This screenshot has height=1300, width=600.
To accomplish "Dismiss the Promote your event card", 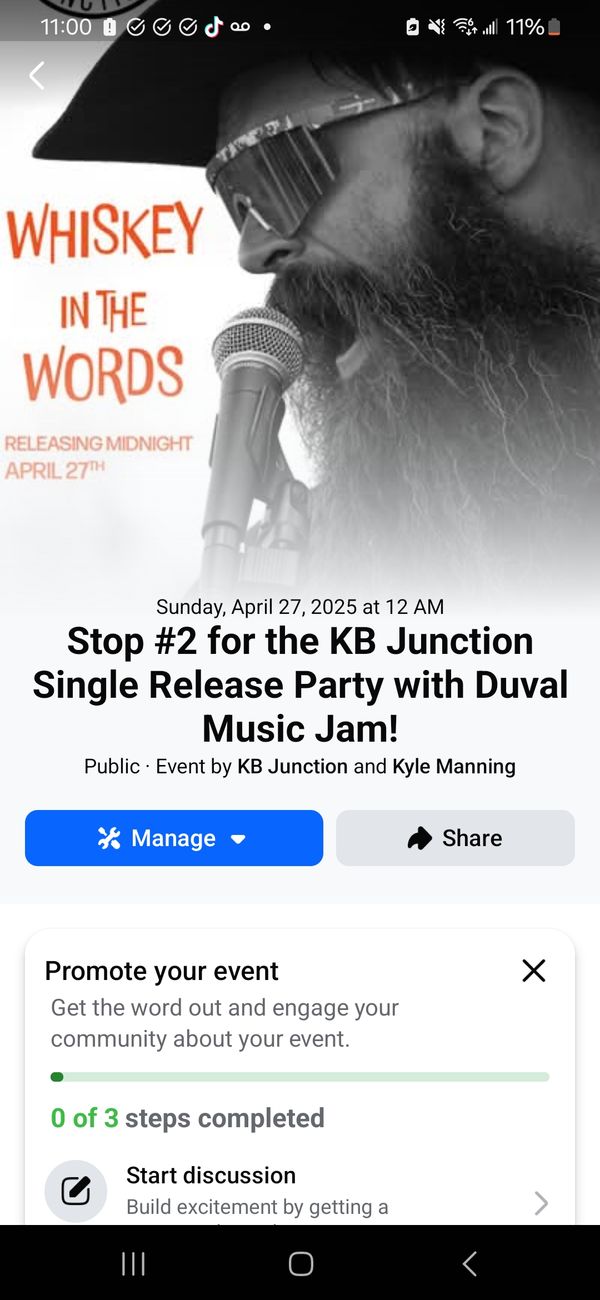I will (534, 970).
